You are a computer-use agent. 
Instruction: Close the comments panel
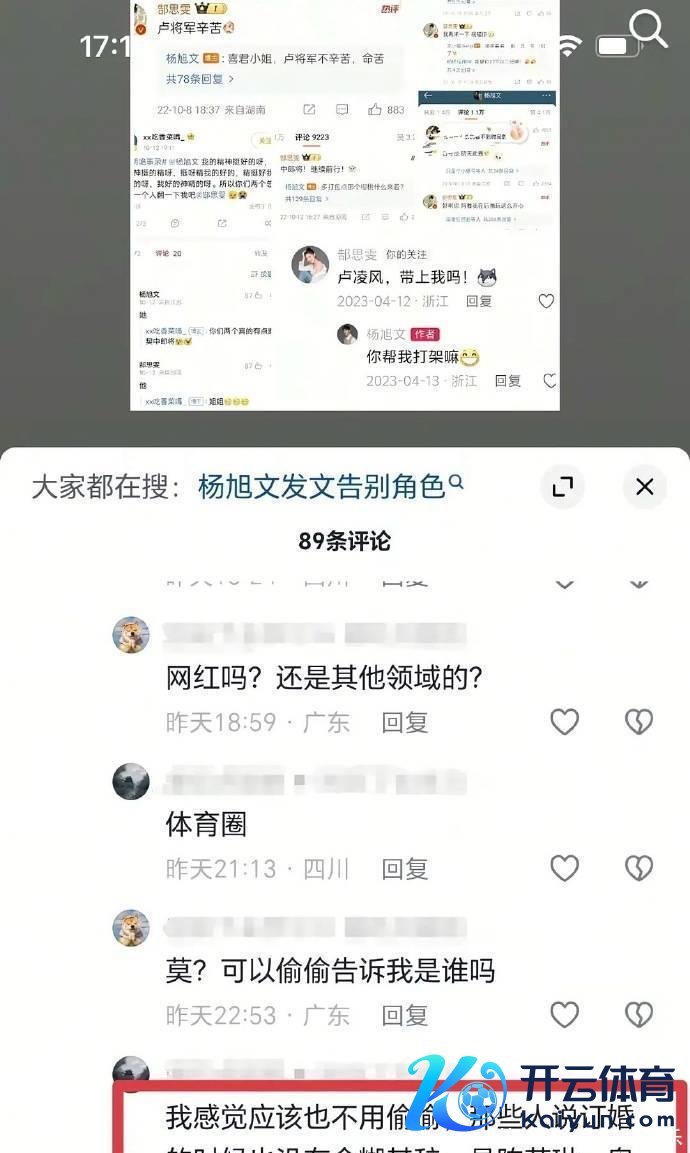[644, 487]
